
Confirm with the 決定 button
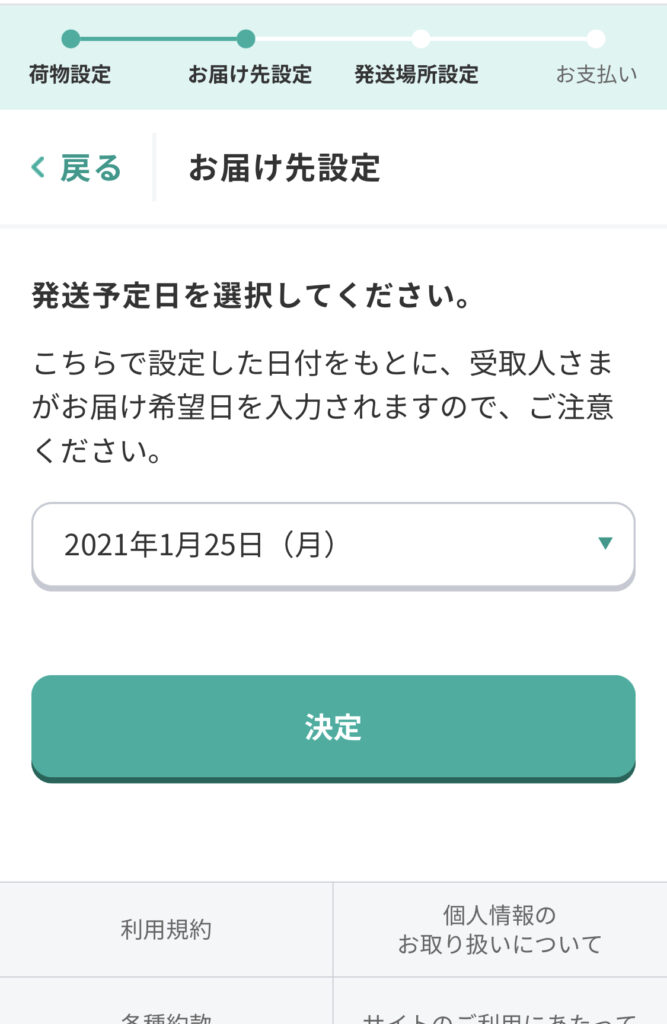click(333, 726)
